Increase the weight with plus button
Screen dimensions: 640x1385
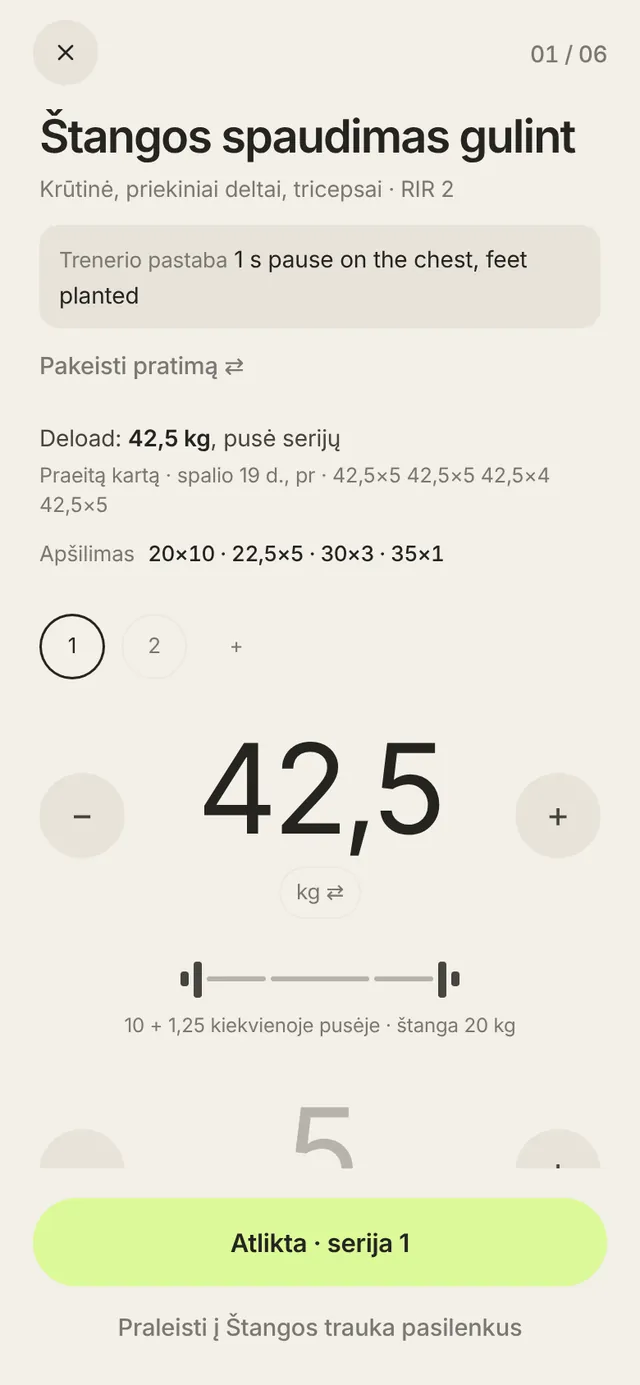[558, 816]
